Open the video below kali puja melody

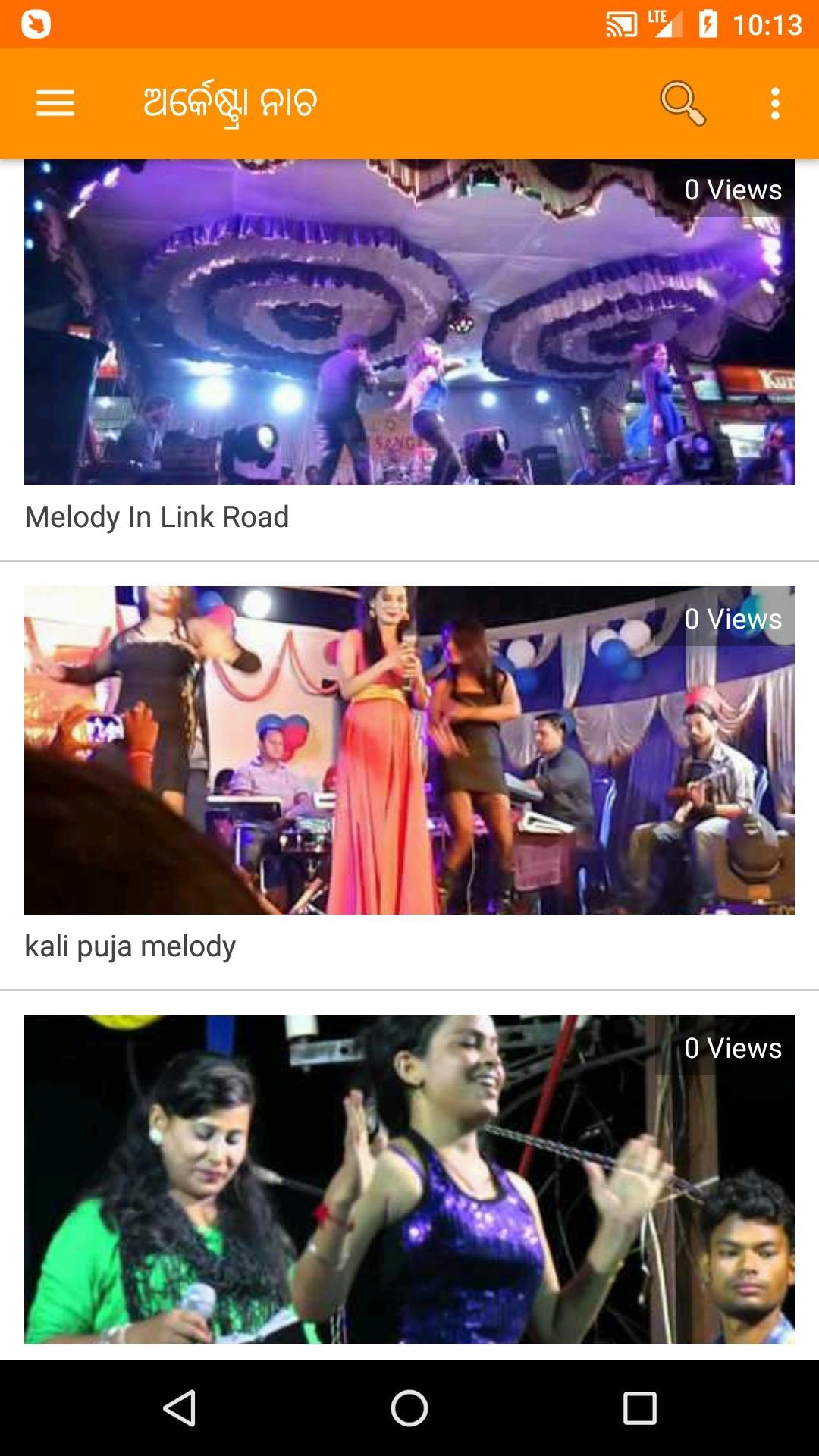tap(409, 1179)
